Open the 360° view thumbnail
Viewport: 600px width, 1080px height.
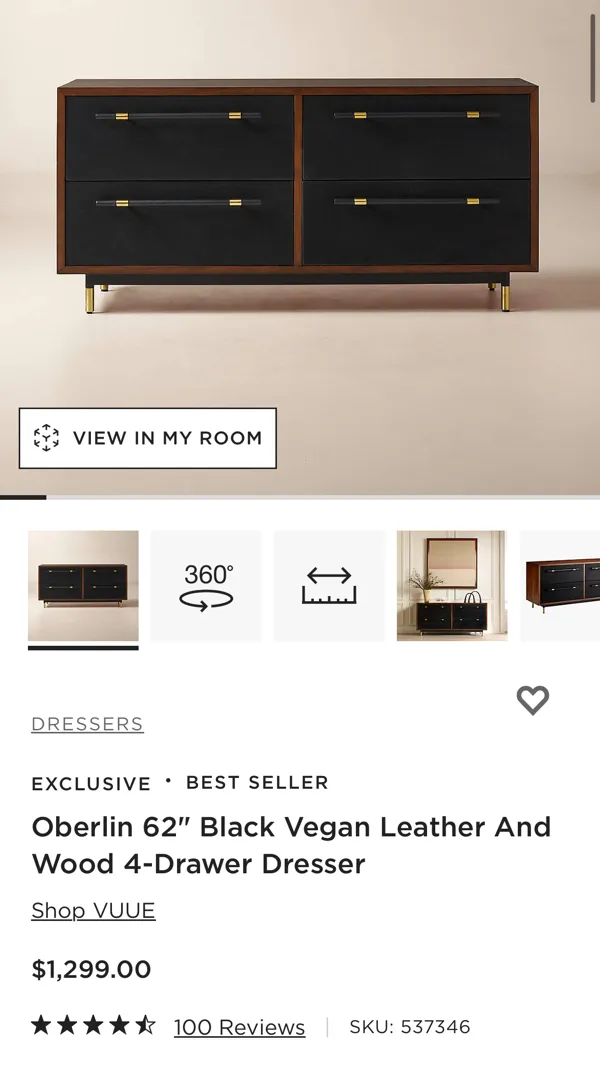pyautogui.click(x=206, y=586)
